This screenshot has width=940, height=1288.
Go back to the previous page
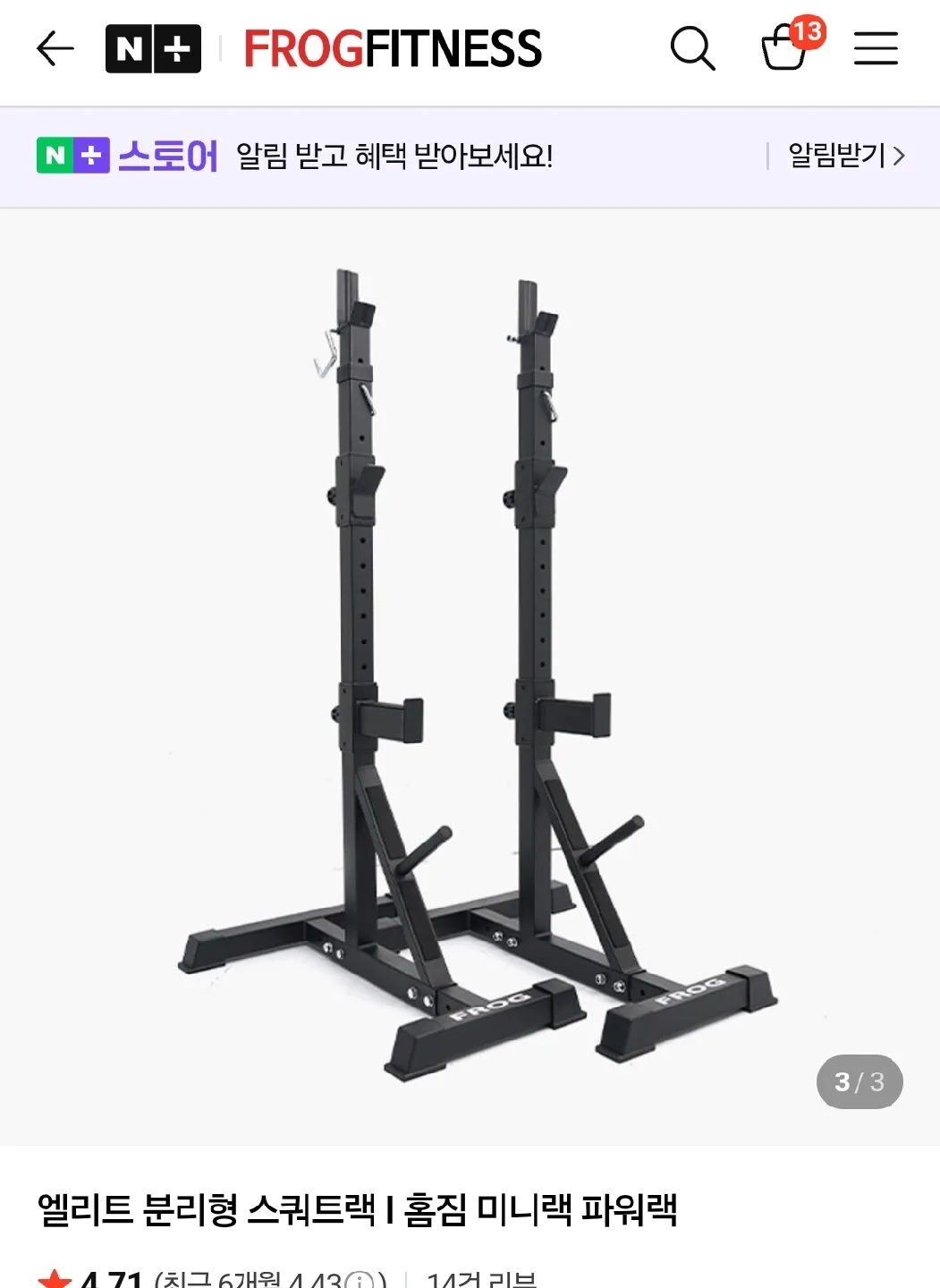[x=55, y=48]
